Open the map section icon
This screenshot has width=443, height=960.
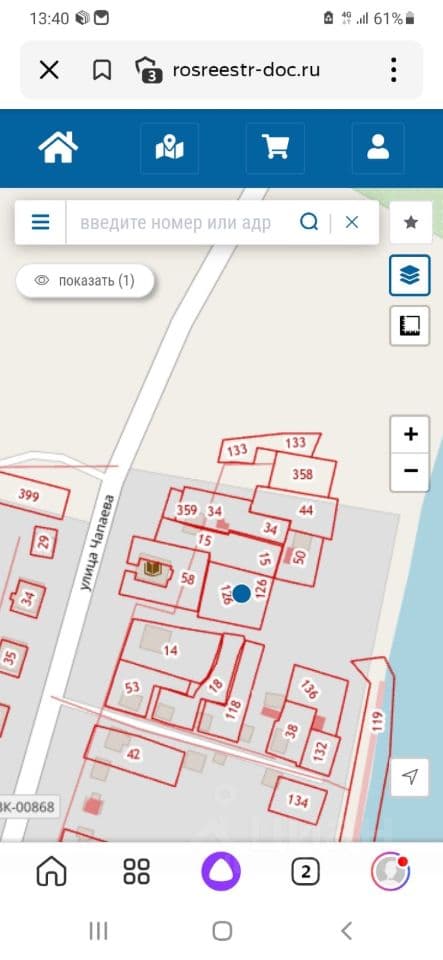[169, 148]
